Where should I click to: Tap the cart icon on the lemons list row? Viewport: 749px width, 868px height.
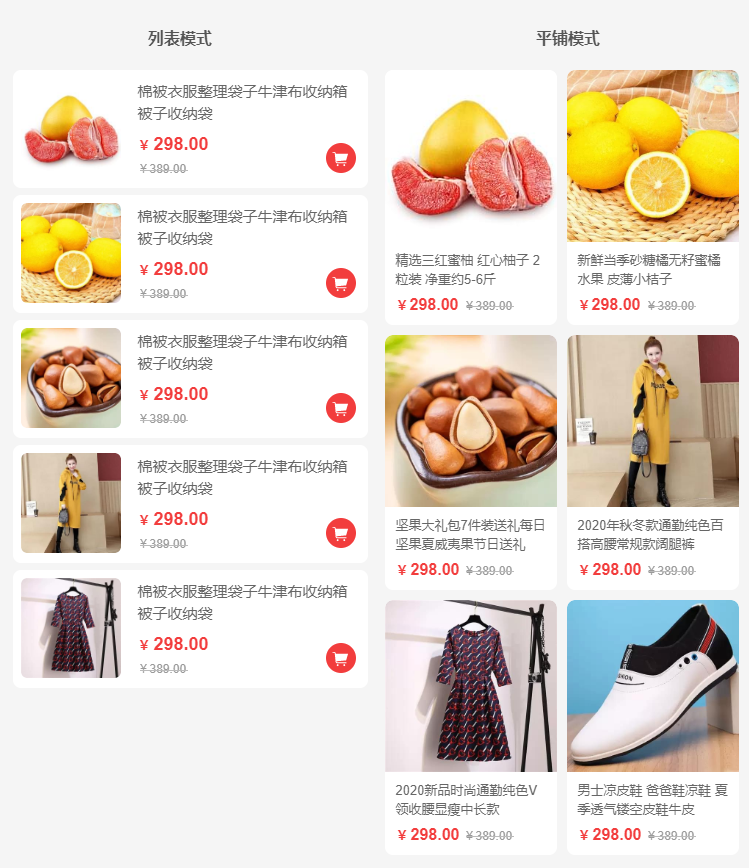pyautogui.click(x=341, y=283)
